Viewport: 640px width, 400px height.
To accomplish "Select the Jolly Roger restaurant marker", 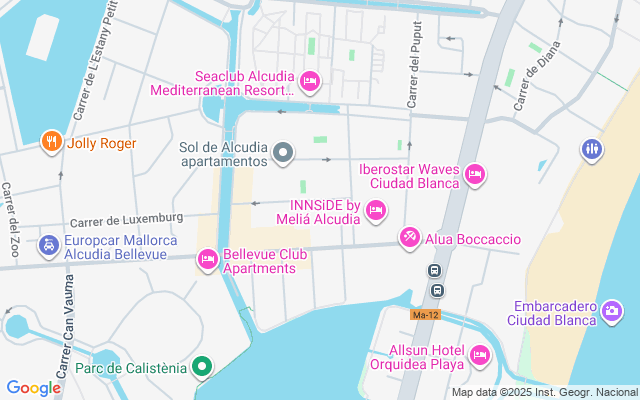I will [52, 142].
